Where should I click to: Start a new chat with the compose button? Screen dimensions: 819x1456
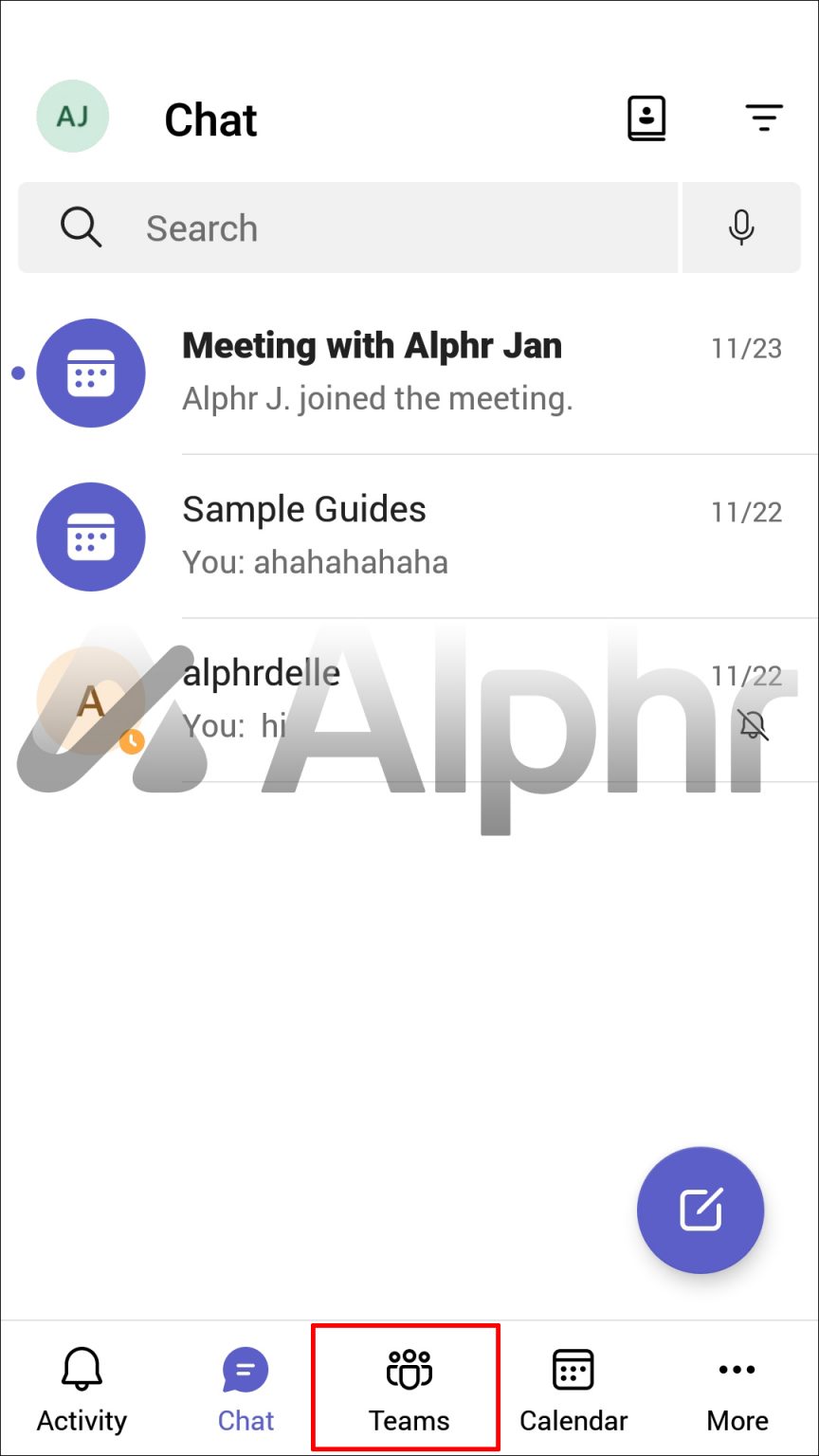pyautogui.click(x=701, y=1210)
